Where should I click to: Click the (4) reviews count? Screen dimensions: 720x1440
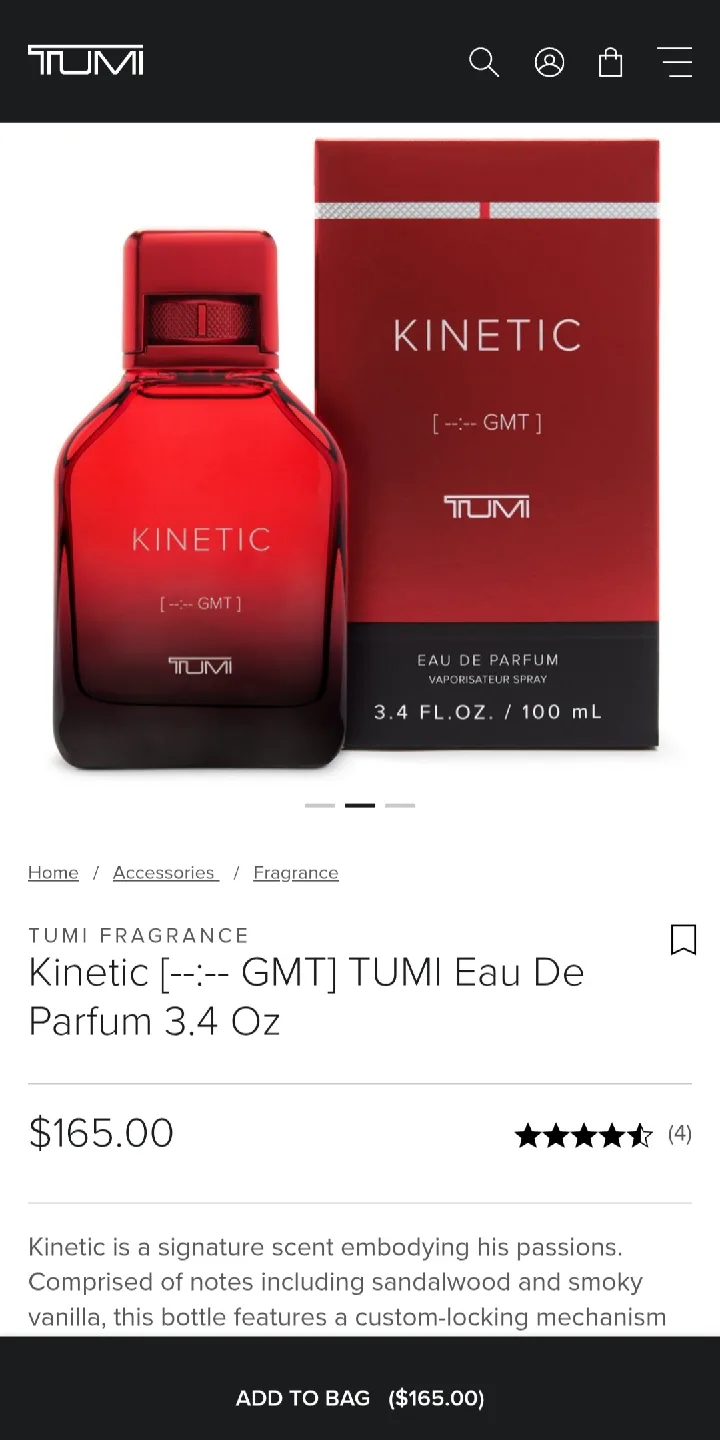(679, 1134)
